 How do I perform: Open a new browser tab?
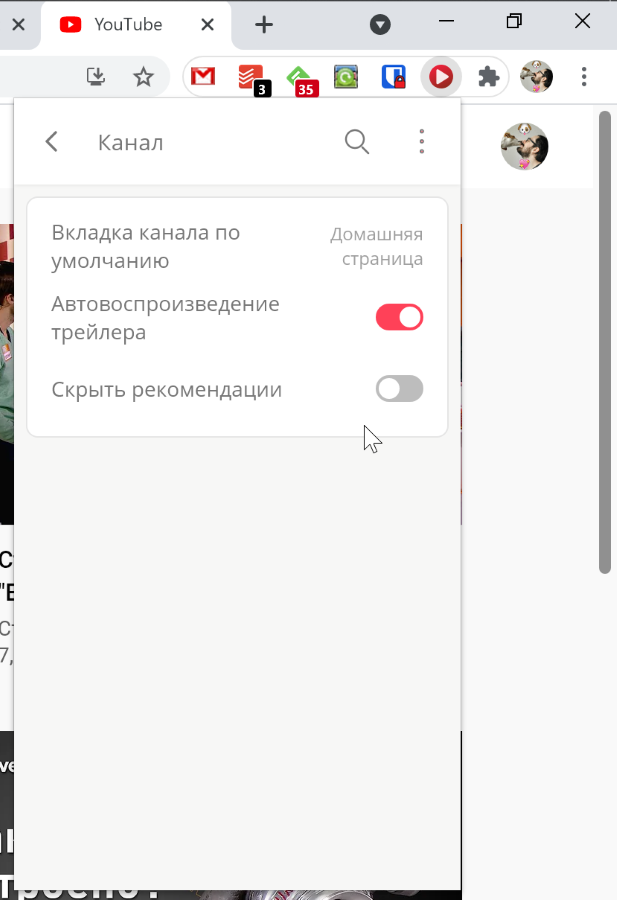[x=264, y=24]
